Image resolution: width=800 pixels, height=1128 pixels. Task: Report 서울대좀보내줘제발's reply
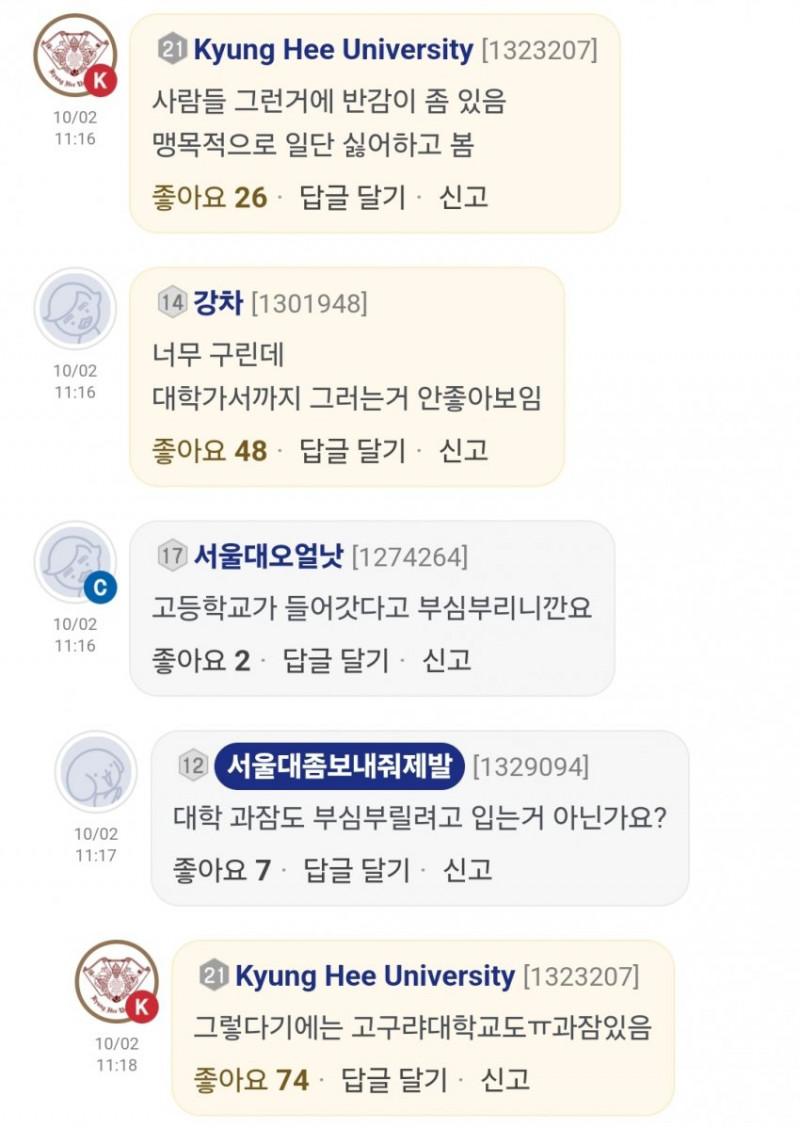click(x=468, y=870)
